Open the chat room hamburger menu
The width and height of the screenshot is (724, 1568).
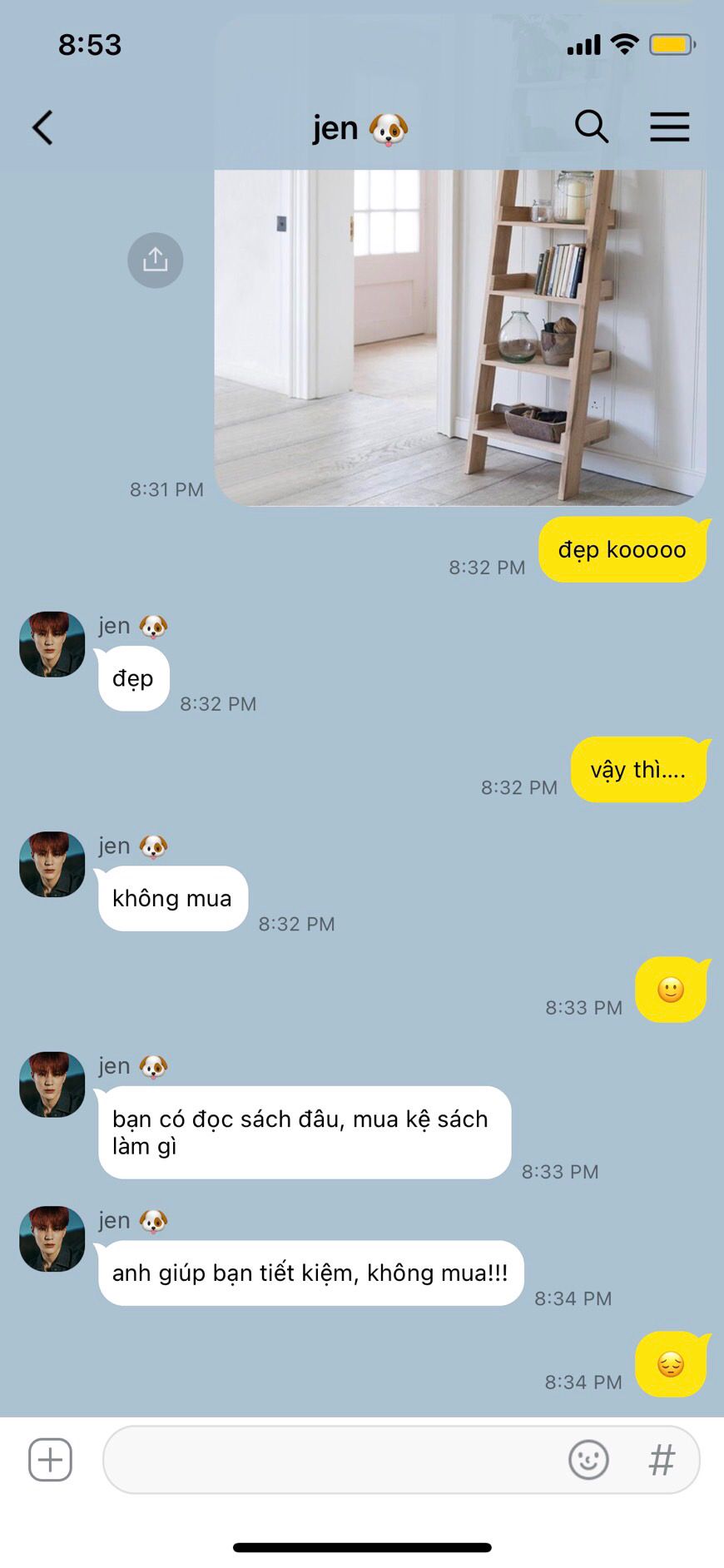coord(669,127)
